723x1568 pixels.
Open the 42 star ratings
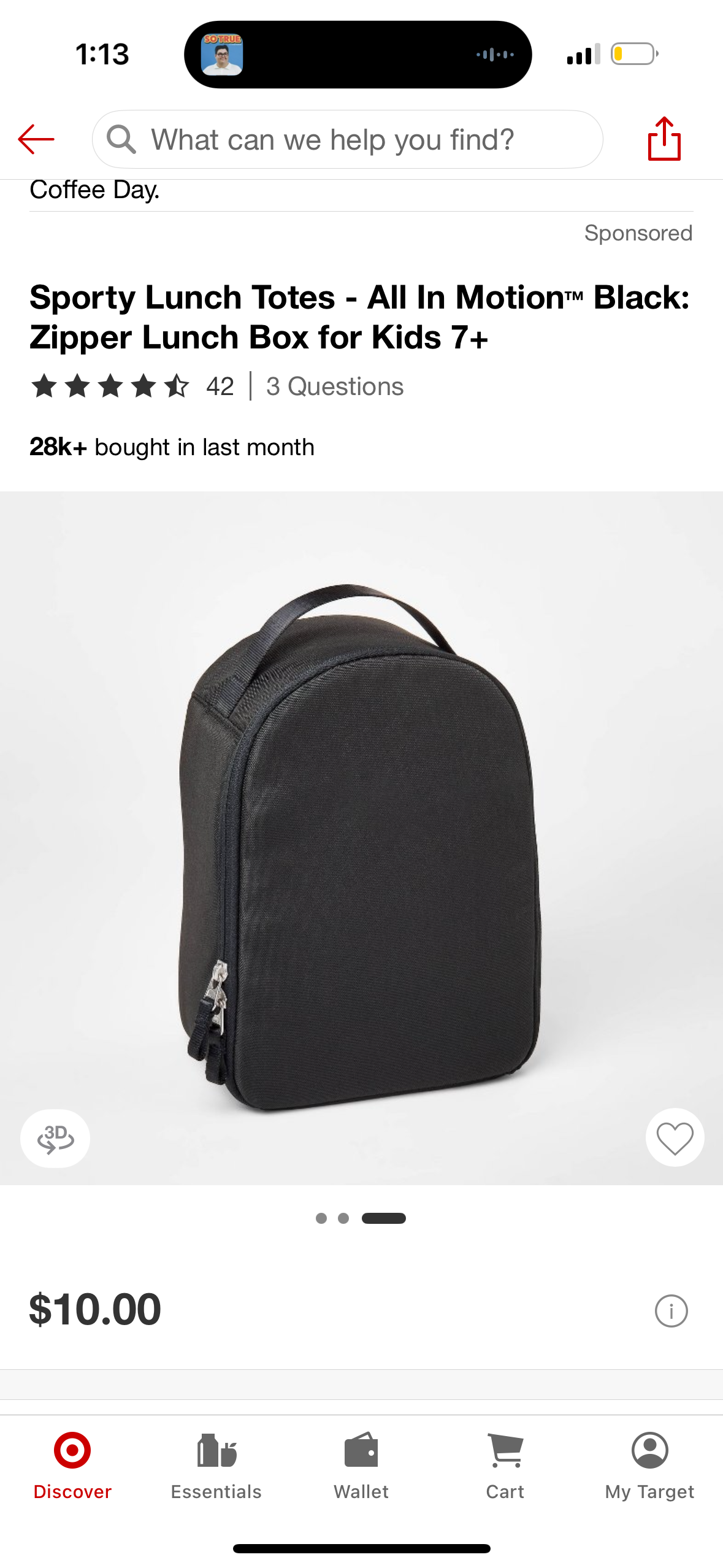pyautogui.click(x=132, y=386)
